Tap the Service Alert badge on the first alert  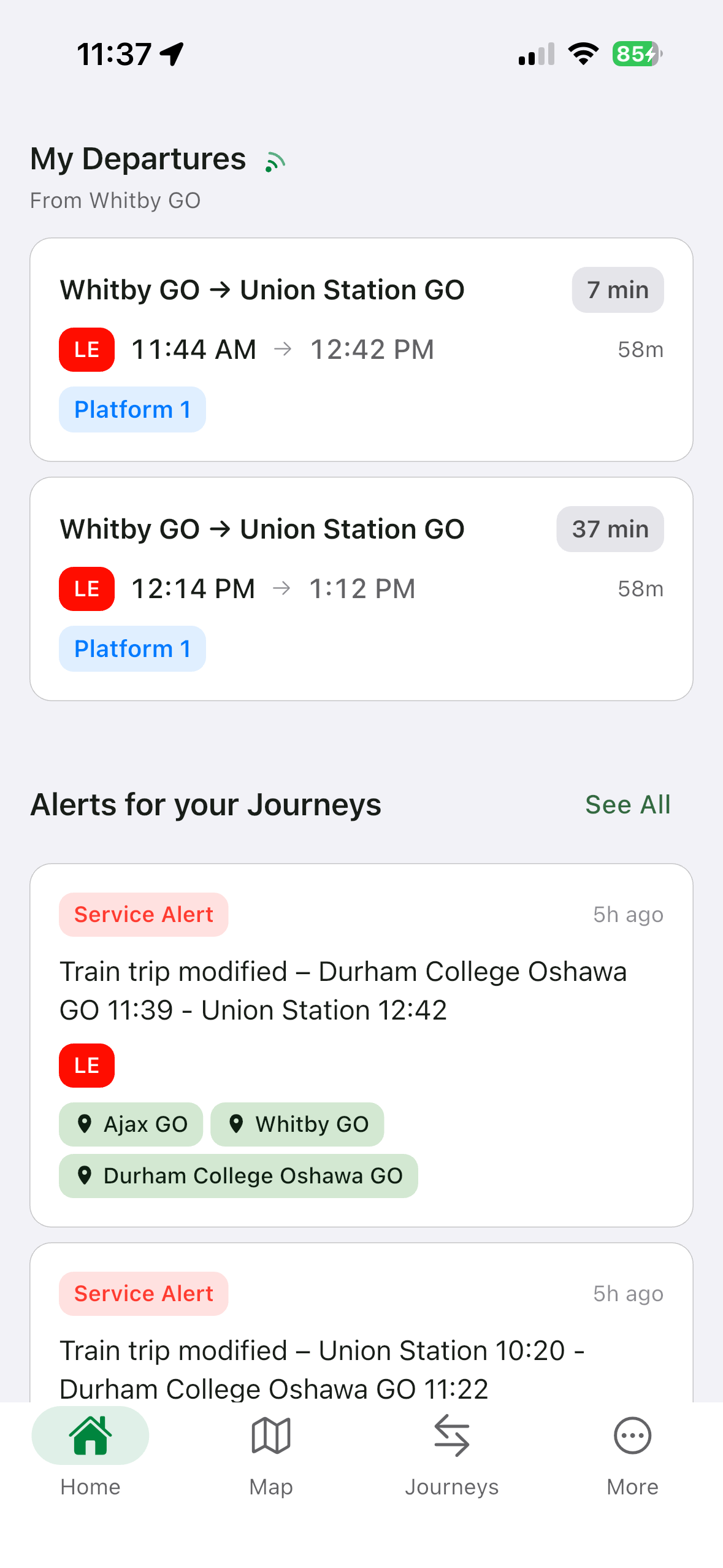pyautogui.click(x=143, y=914)
